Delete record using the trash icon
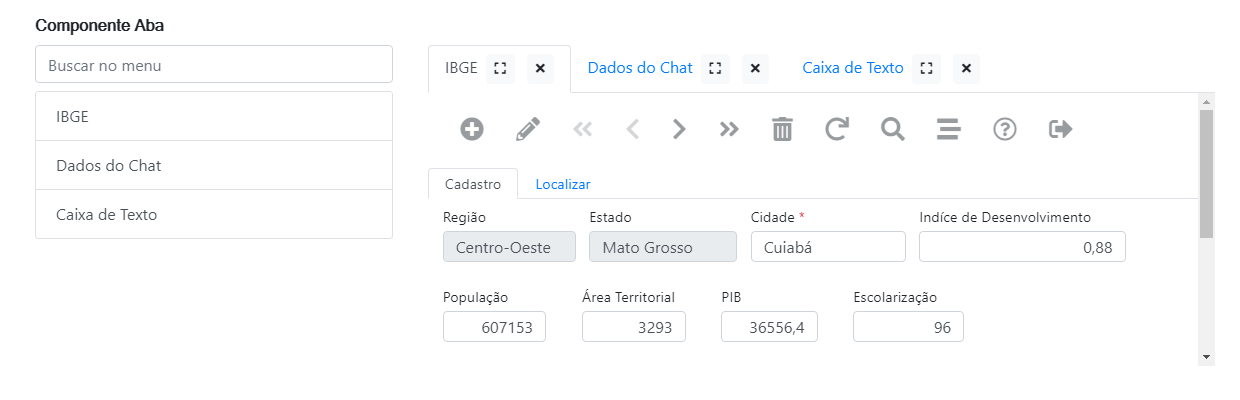 782,129
